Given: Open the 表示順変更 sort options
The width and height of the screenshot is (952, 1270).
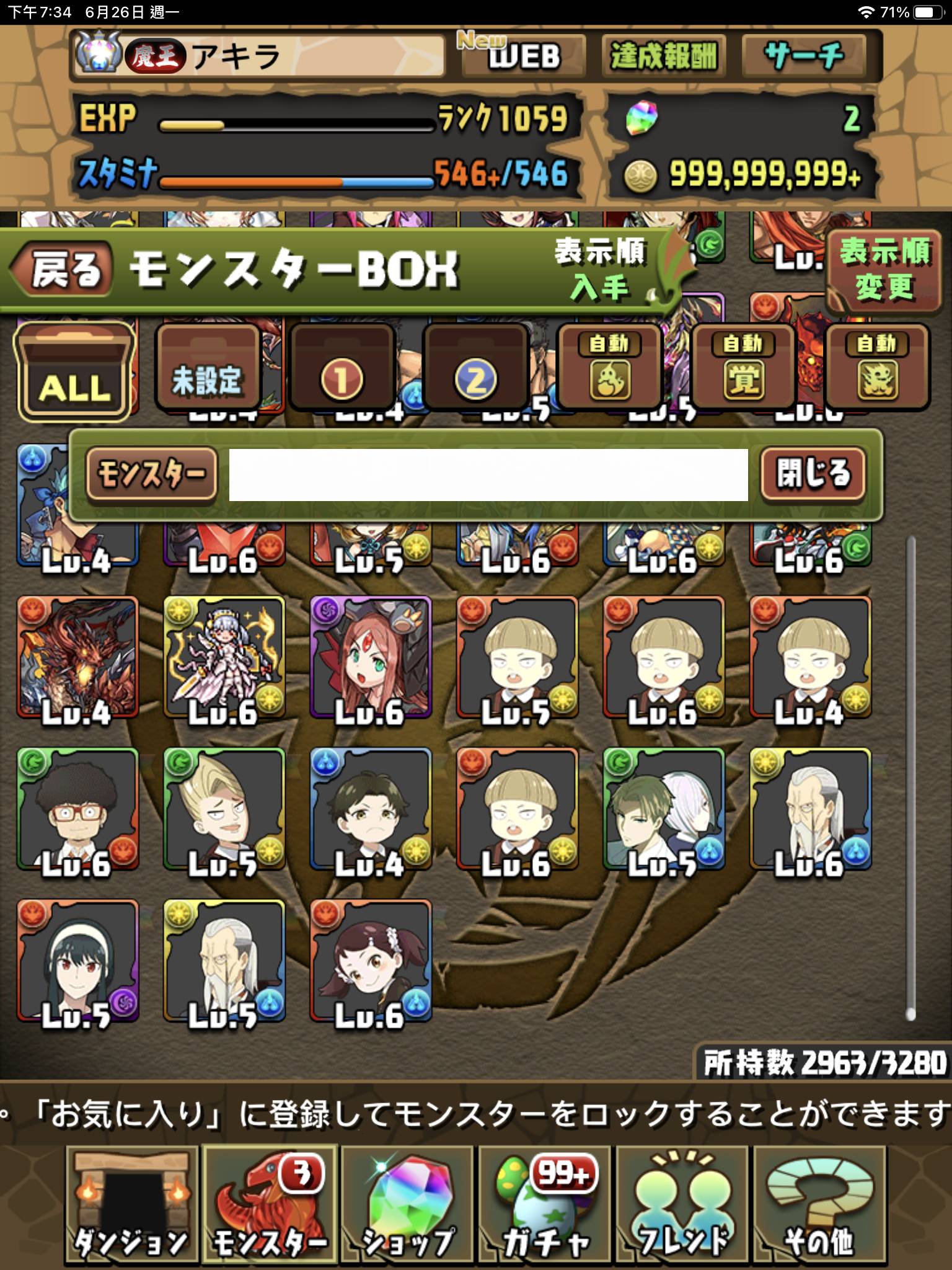Looking at the screenshot, I should coord(884,270).
